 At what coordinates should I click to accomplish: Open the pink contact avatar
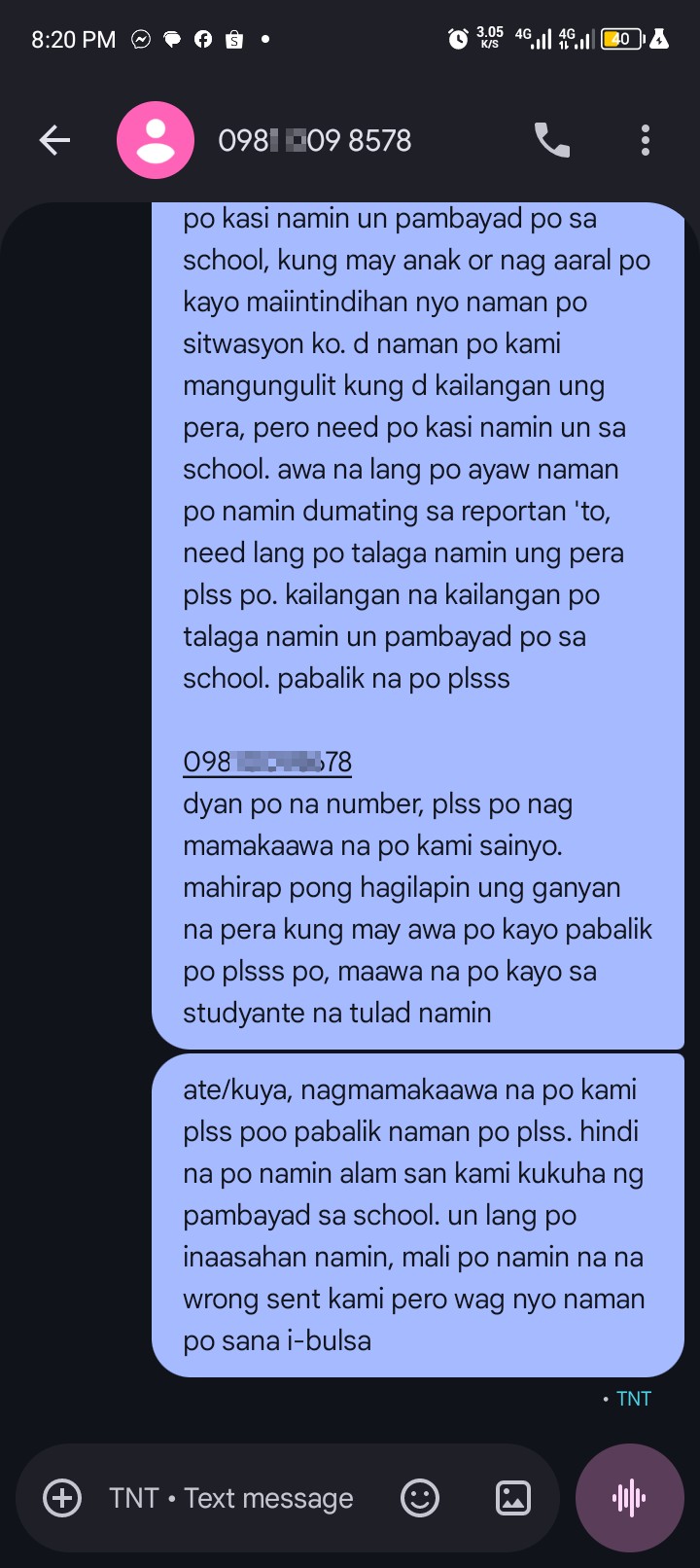[156, 140]
